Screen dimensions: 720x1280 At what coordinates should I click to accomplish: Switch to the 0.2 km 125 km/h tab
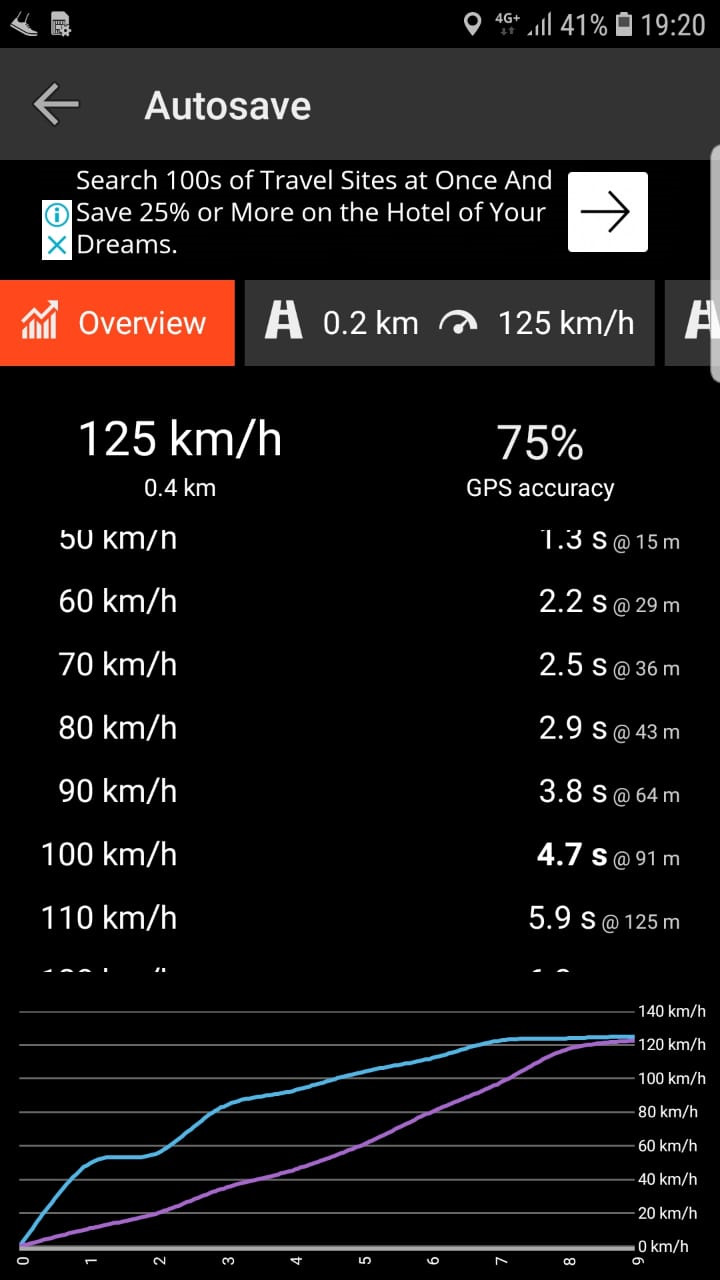449,323
